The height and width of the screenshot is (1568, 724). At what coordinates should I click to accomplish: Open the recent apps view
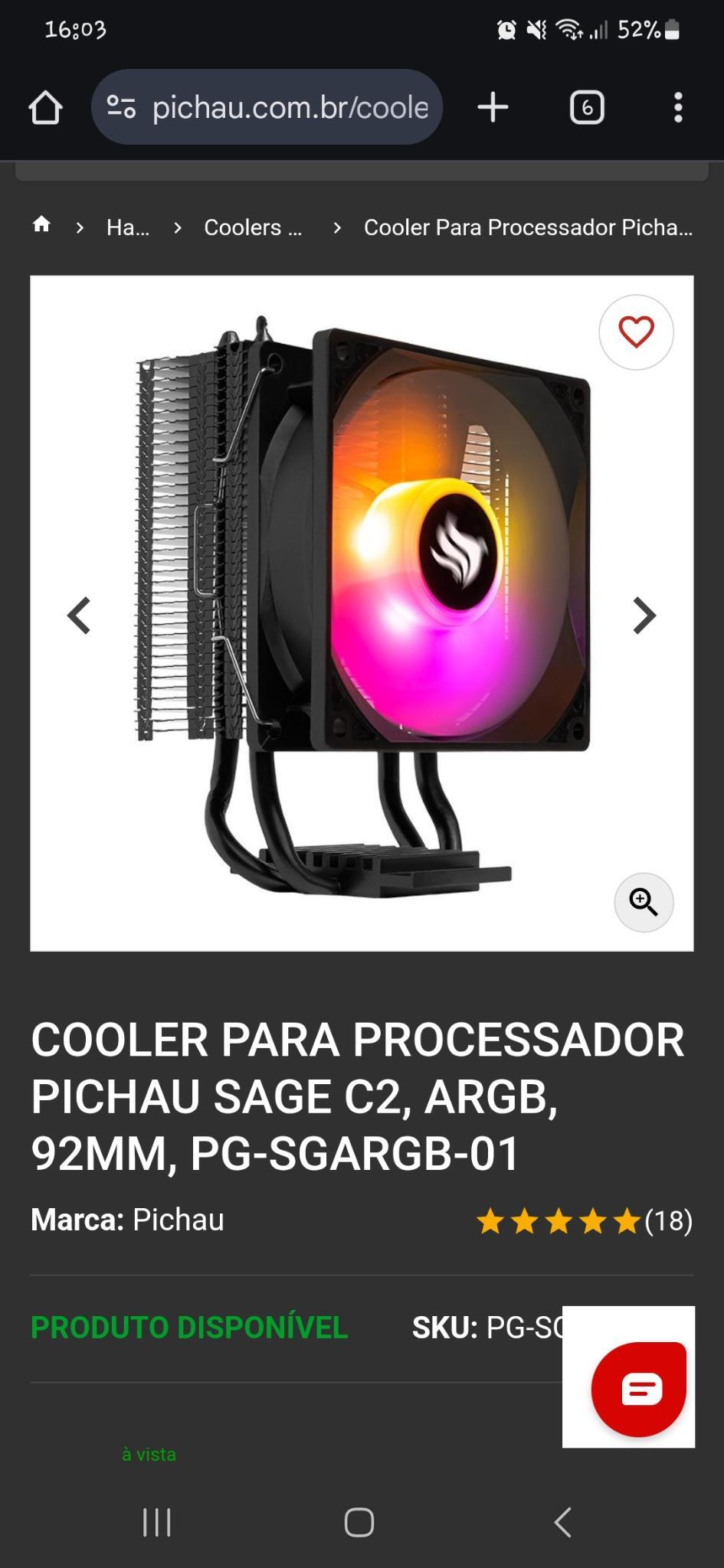tap(157, 1522)
